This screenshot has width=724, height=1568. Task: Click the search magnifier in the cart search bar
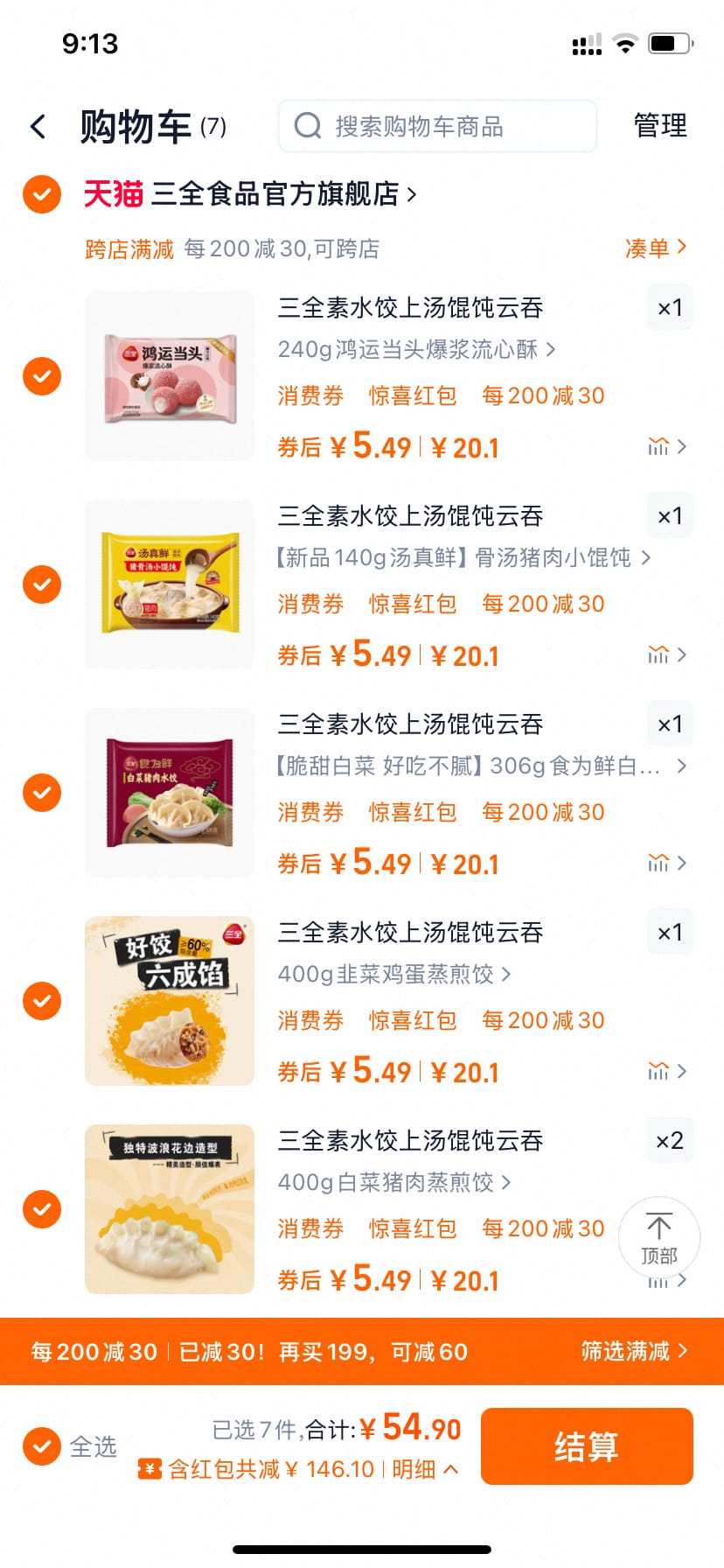(x=306, y=126)
